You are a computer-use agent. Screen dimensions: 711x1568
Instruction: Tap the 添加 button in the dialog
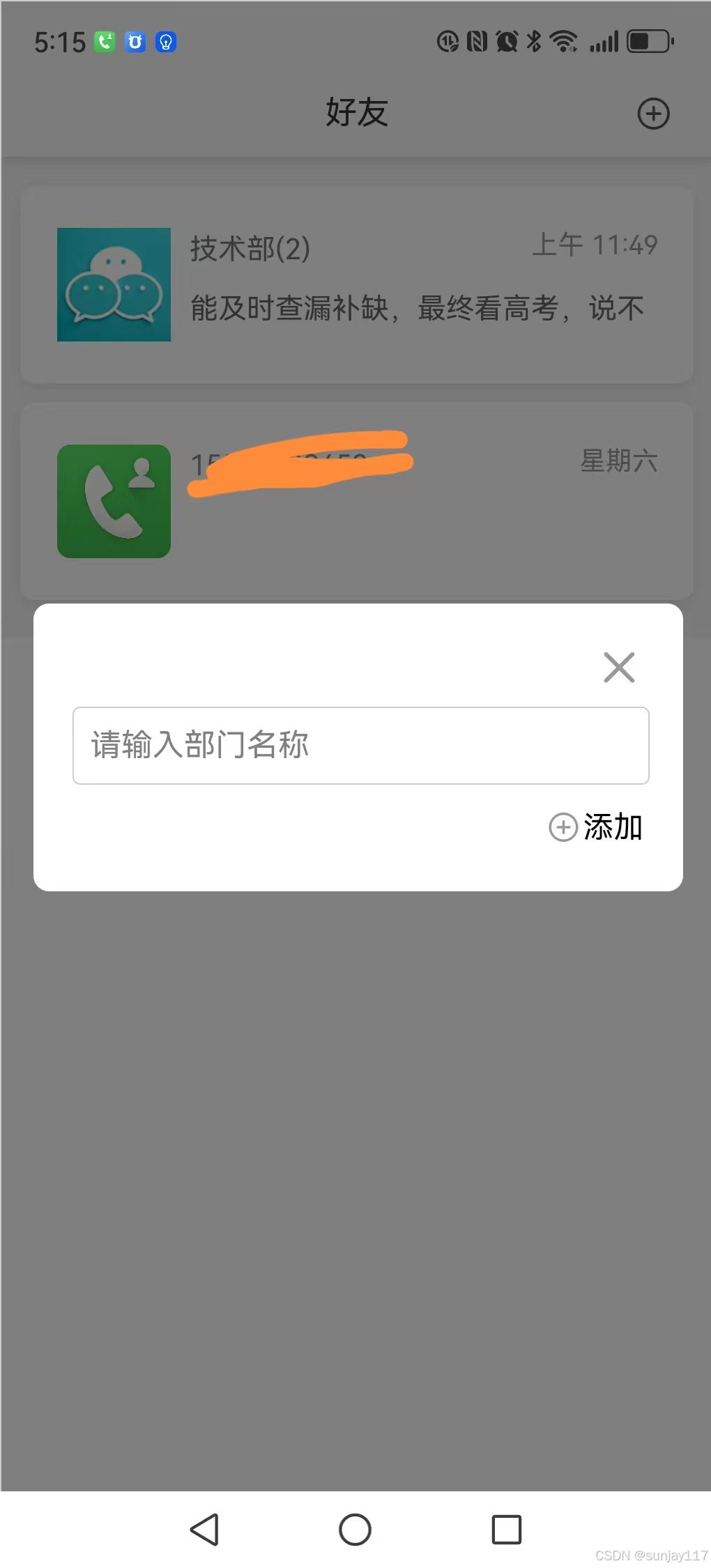(x=597, y=827)
